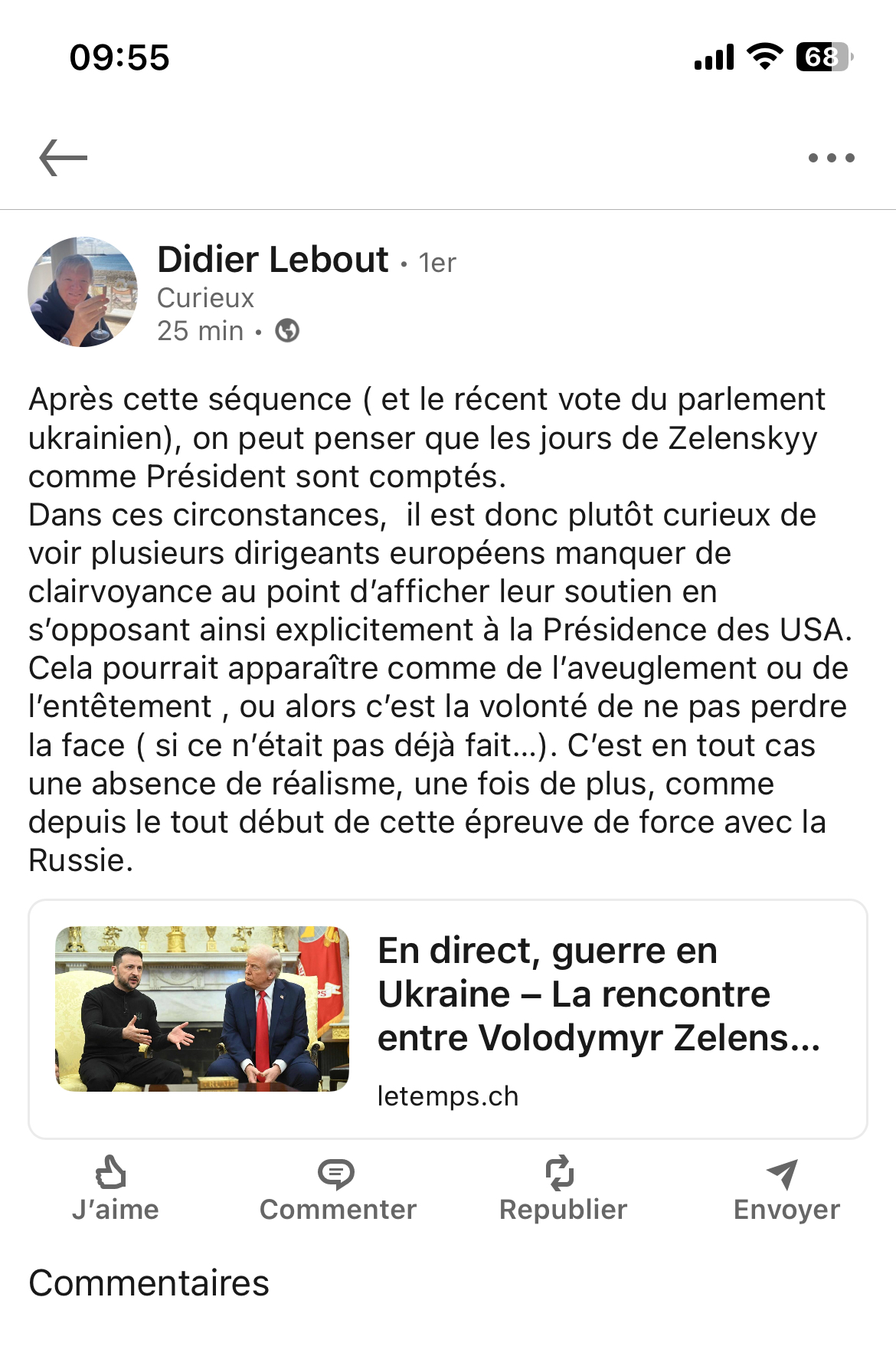Open Didier Lebout's profile picture

click(83, 292)
